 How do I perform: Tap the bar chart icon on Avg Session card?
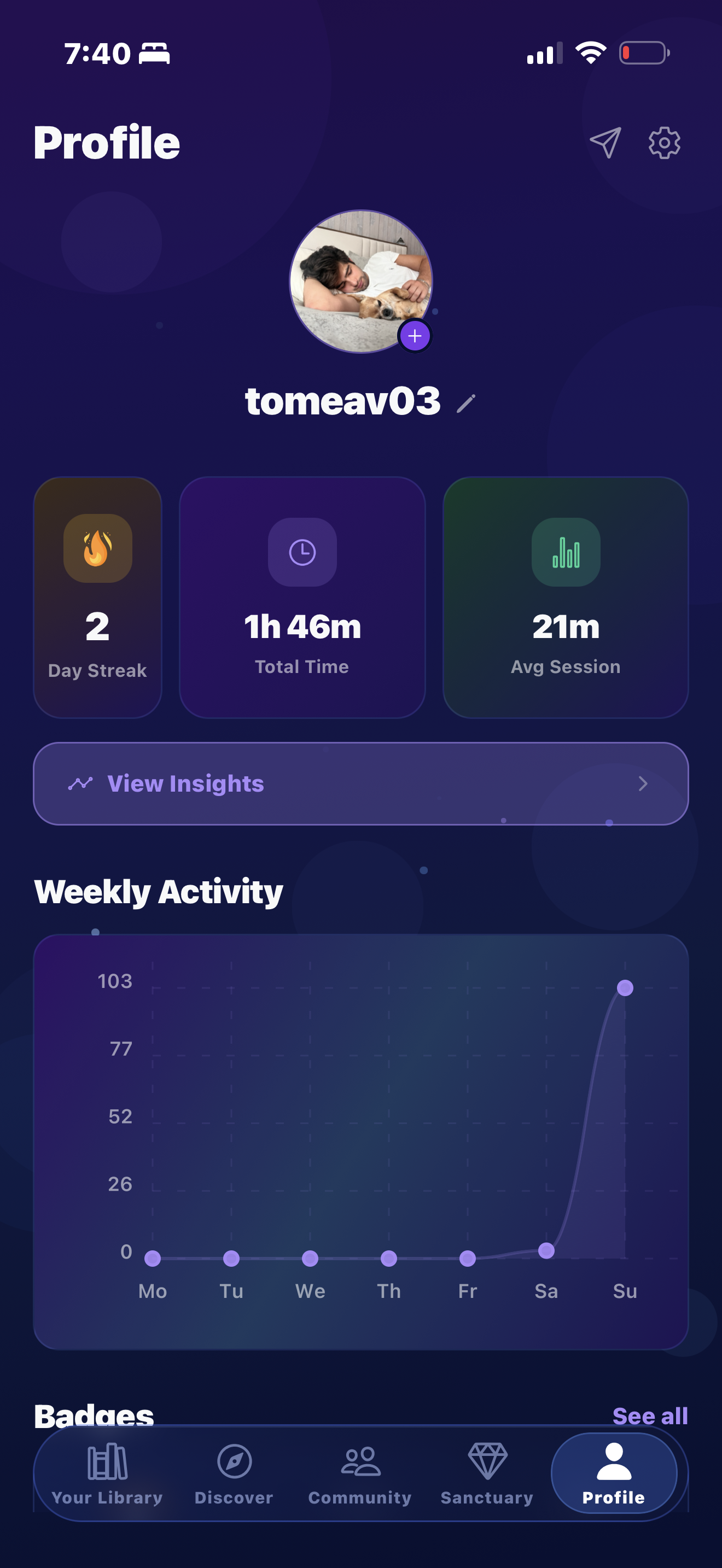pyautogui.click(x=566, y=553)
